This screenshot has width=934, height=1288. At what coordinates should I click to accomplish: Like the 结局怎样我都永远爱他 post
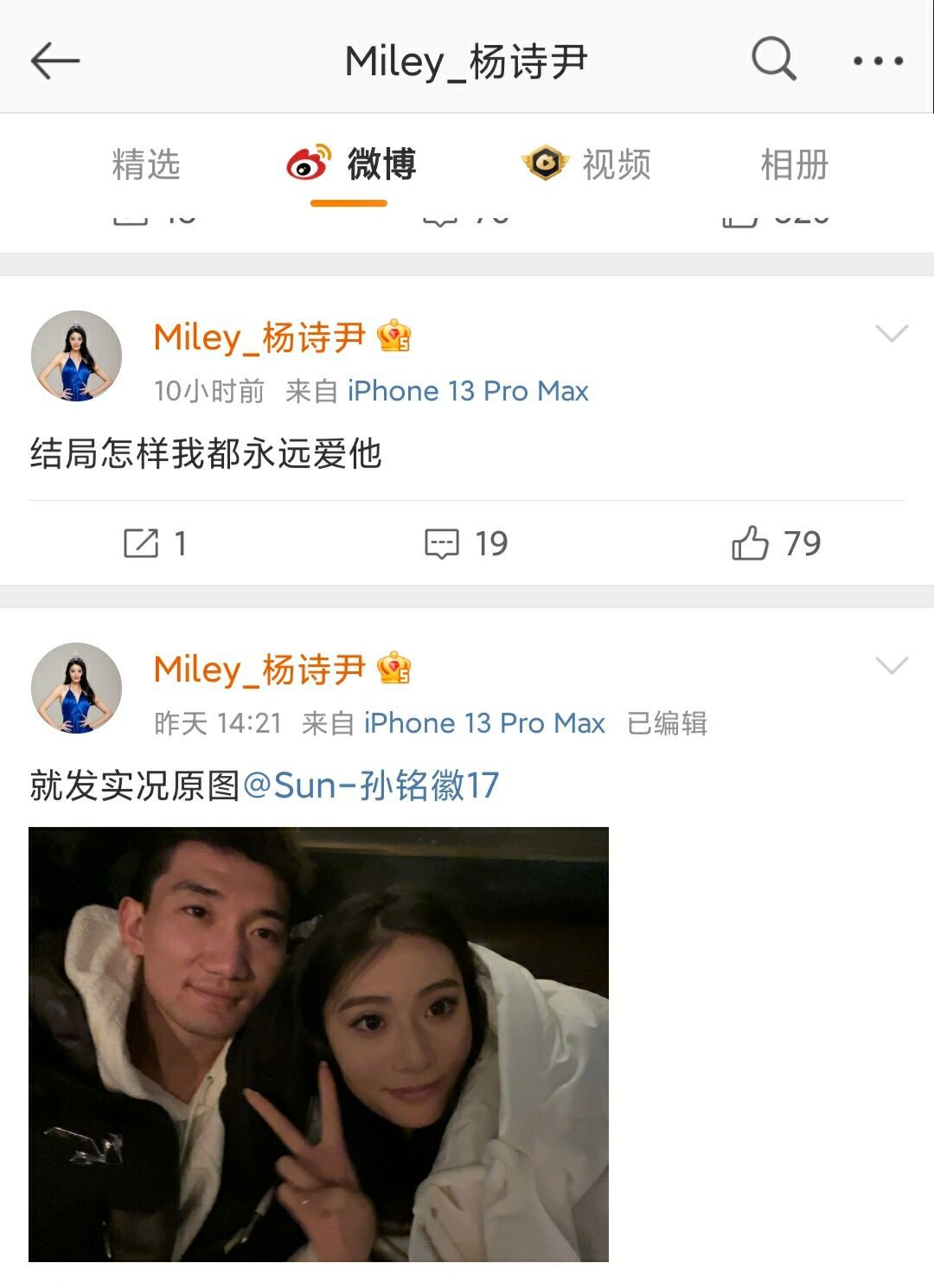[775, 543]
